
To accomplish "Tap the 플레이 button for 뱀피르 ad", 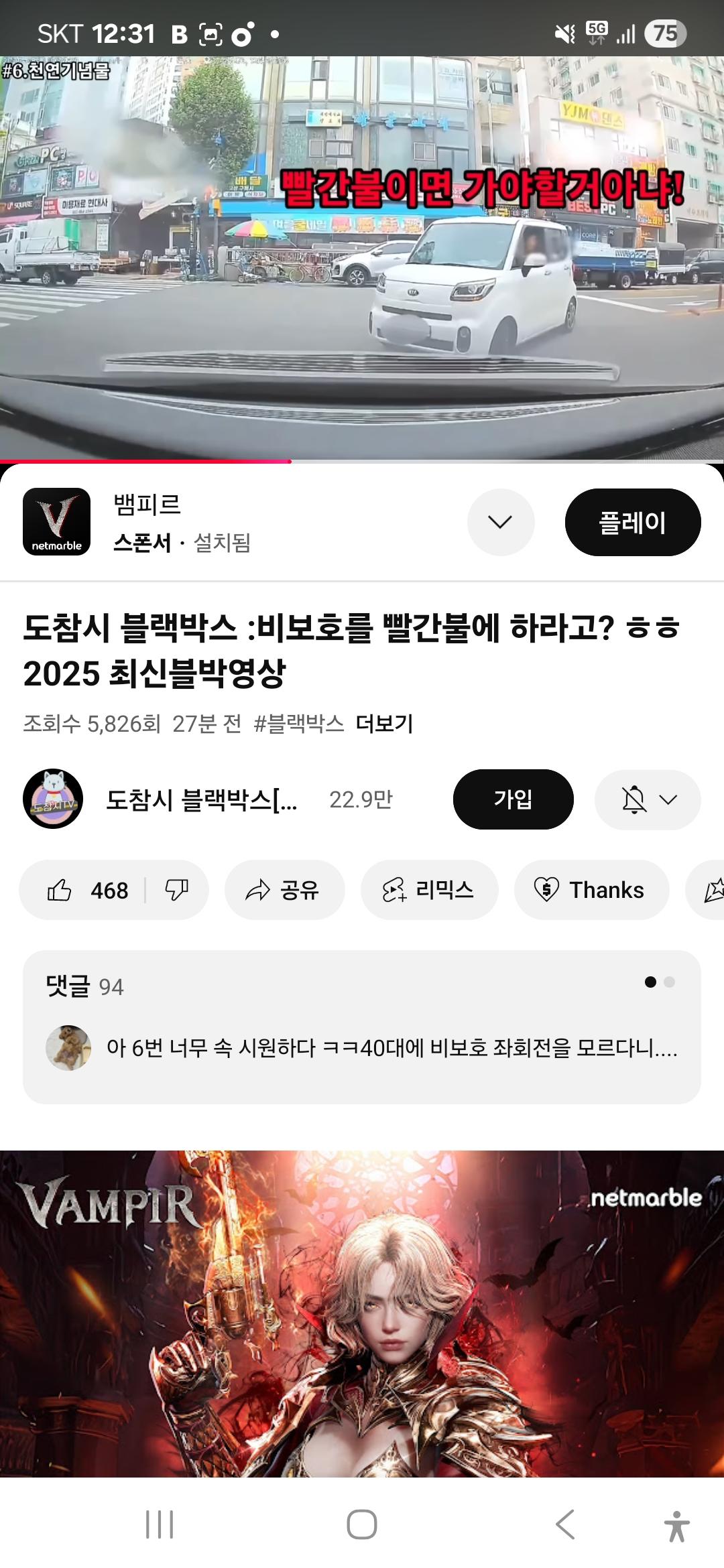I will click(x=632, y=523).
